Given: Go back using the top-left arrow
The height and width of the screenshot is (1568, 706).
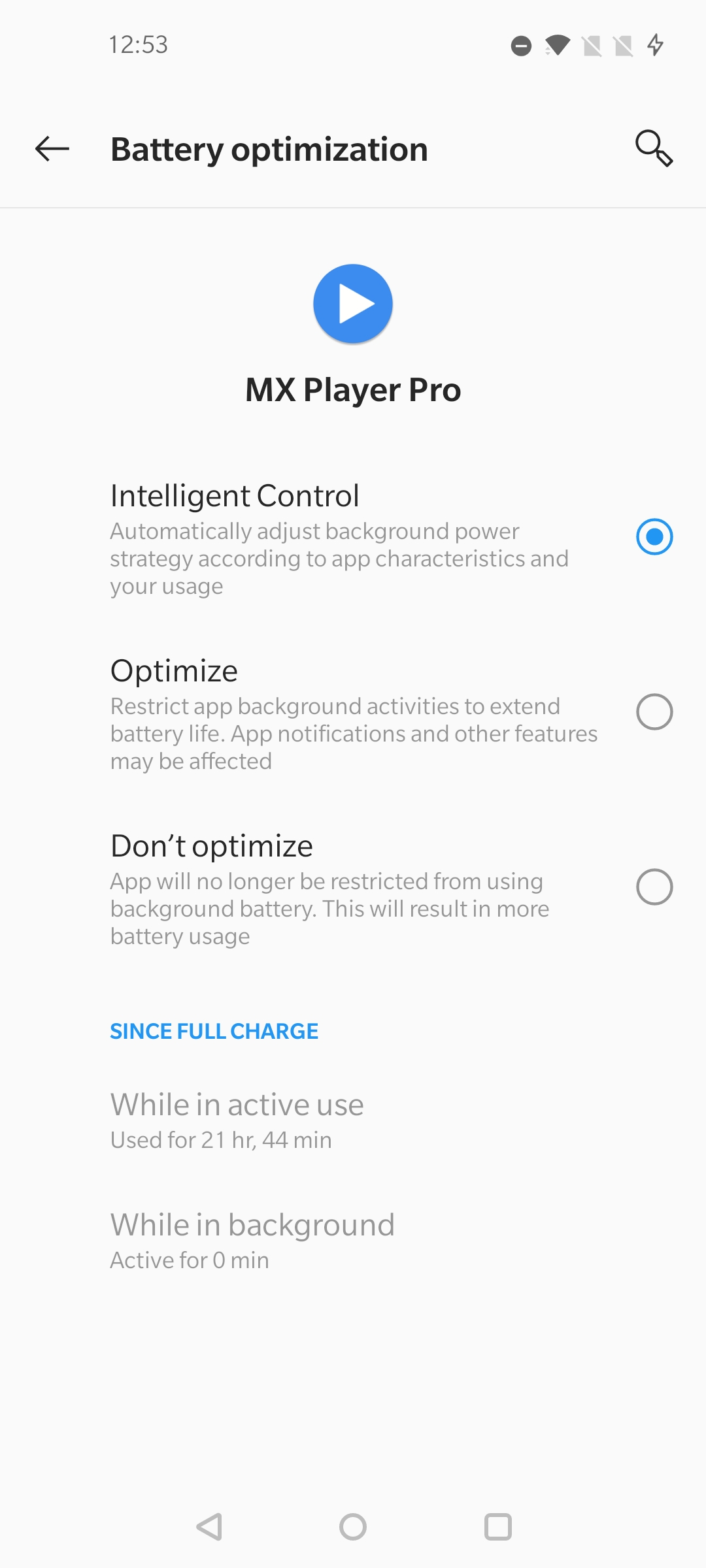Looking at the screenshot, I should [x=52, y=149].
